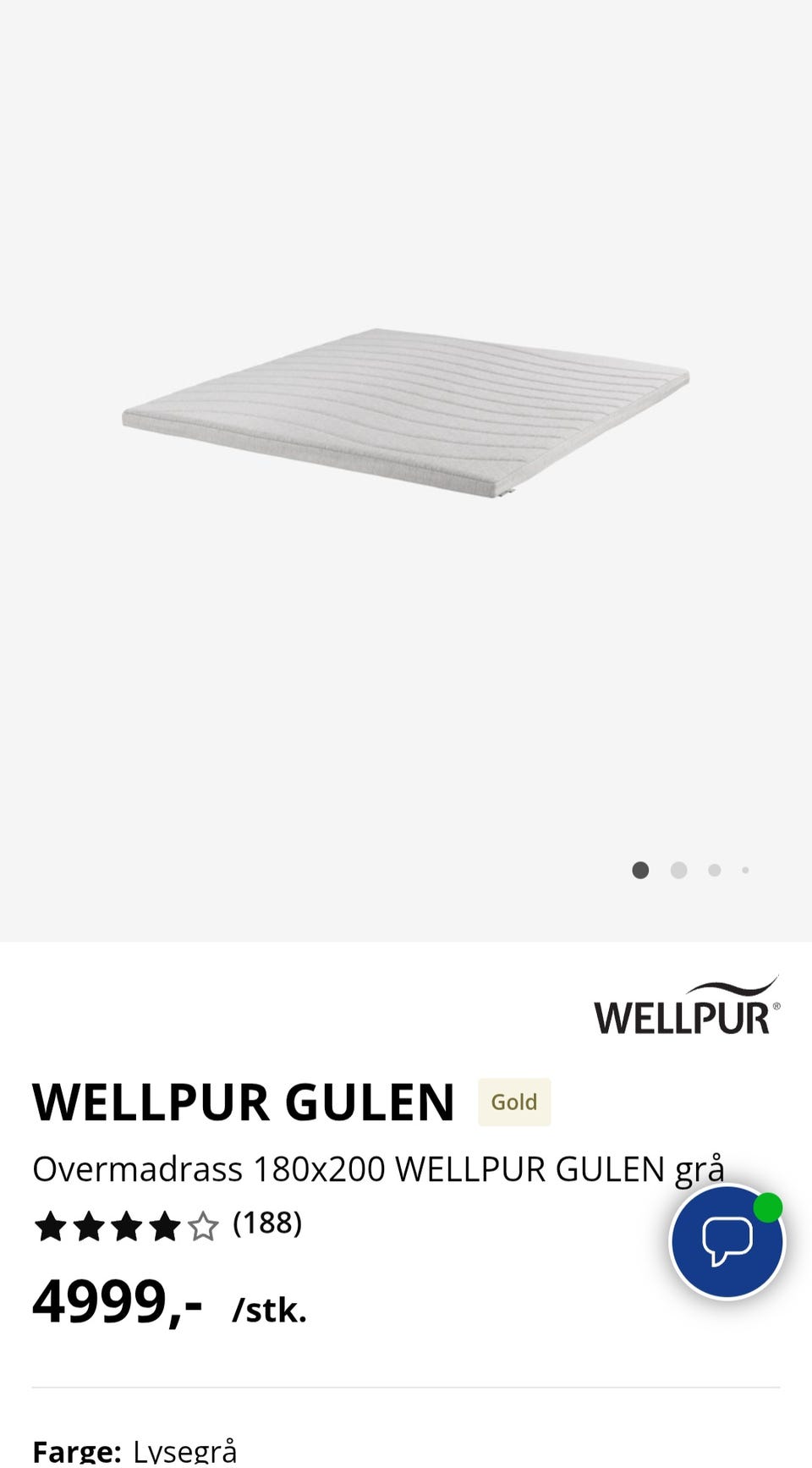Select the third carousel dot

(x=715, y=870)
